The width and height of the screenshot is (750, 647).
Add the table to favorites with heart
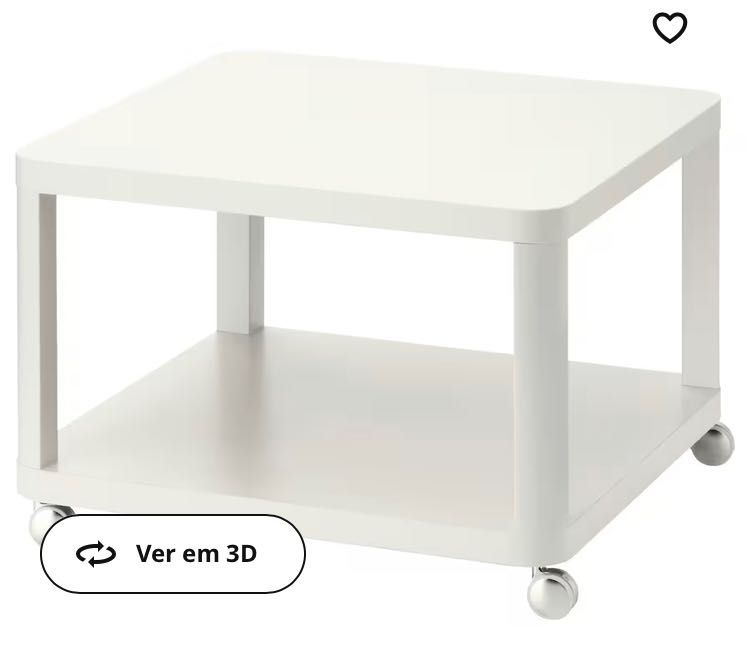pyautogui.click(x=669, y=28)
